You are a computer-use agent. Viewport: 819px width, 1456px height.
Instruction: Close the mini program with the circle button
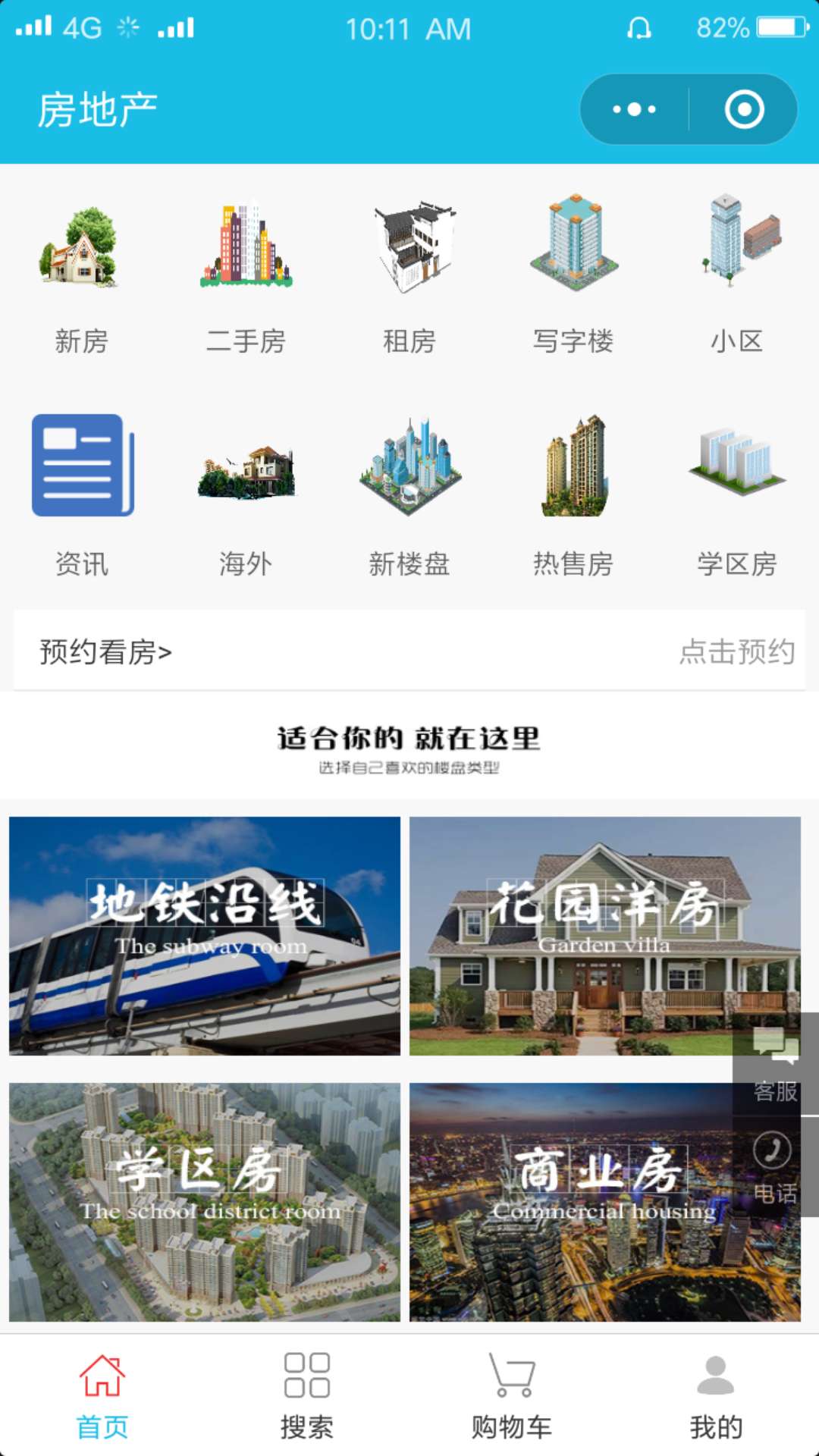tap(744, 109)
